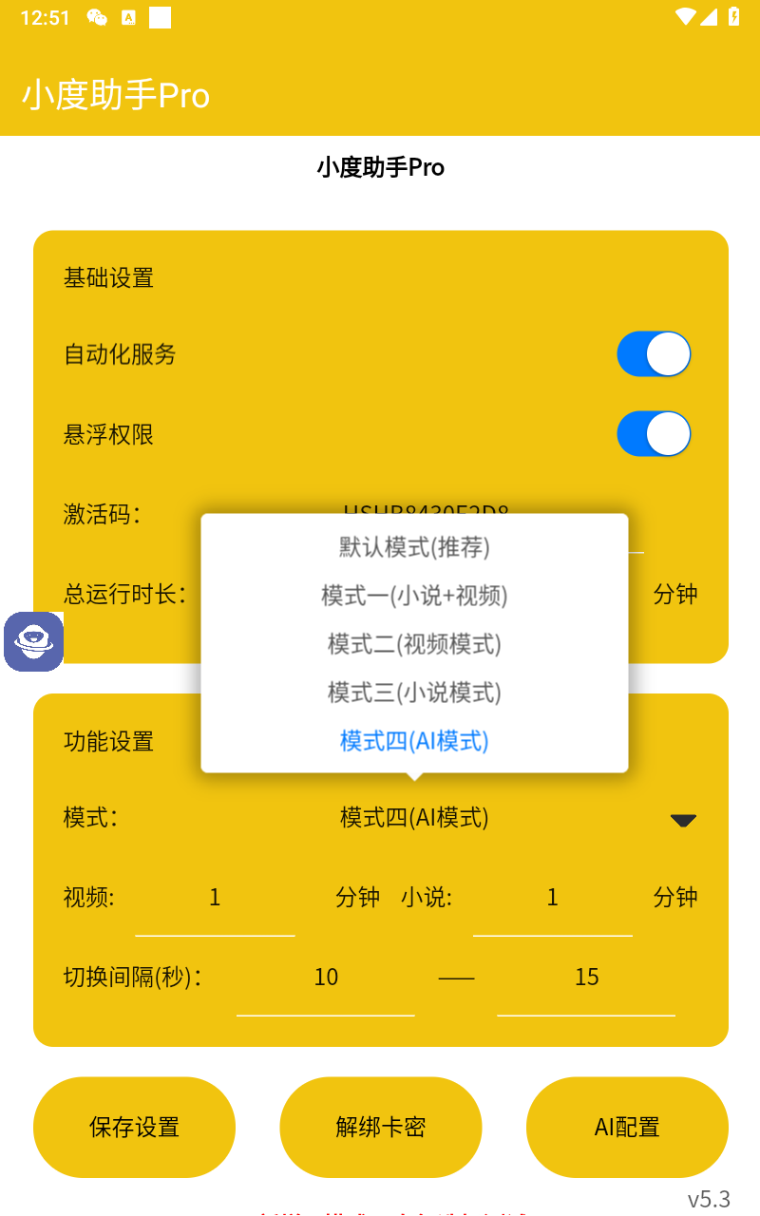Choose 模式二(视频模式) option
Screen dimensions: 760x1216
(x=413, y=645)
